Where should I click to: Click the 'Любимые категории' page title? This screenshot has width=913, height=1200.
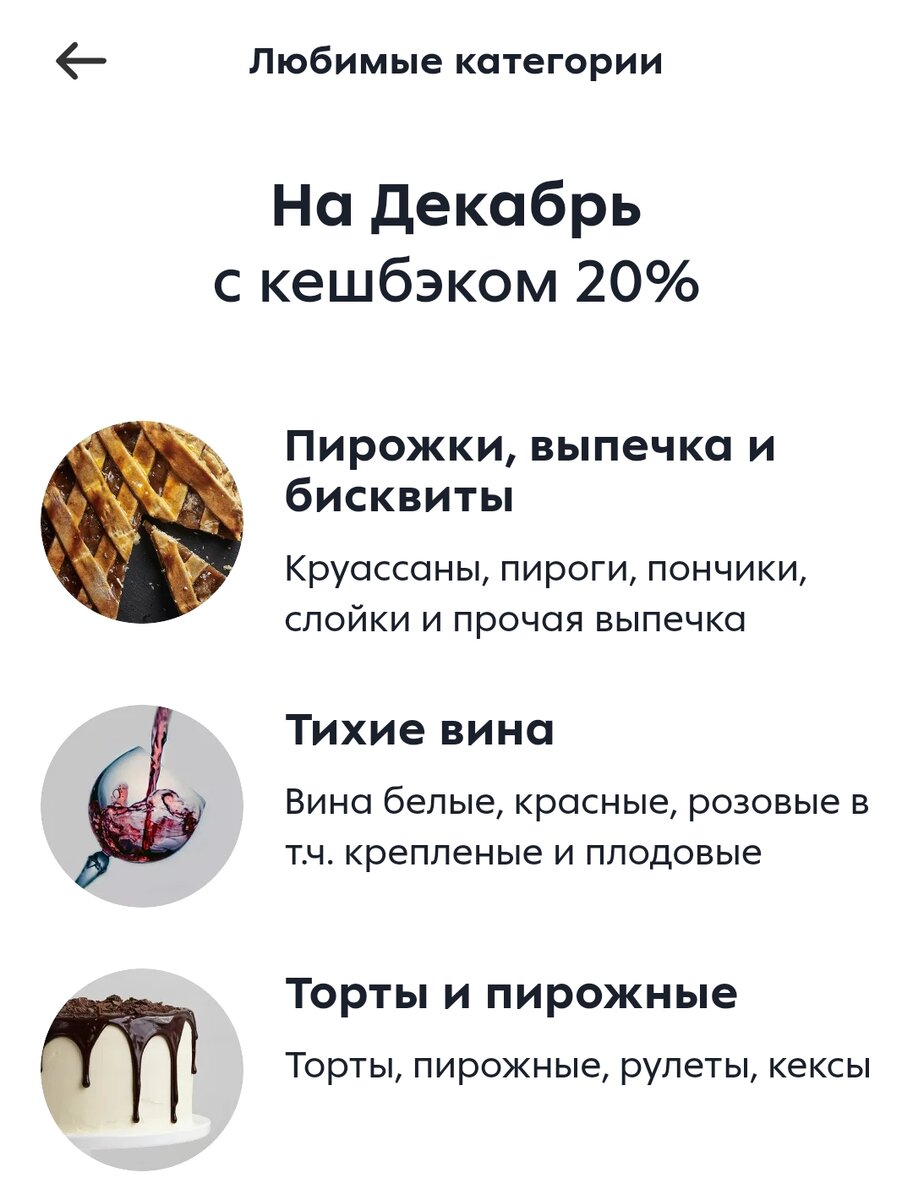[456, 62]
